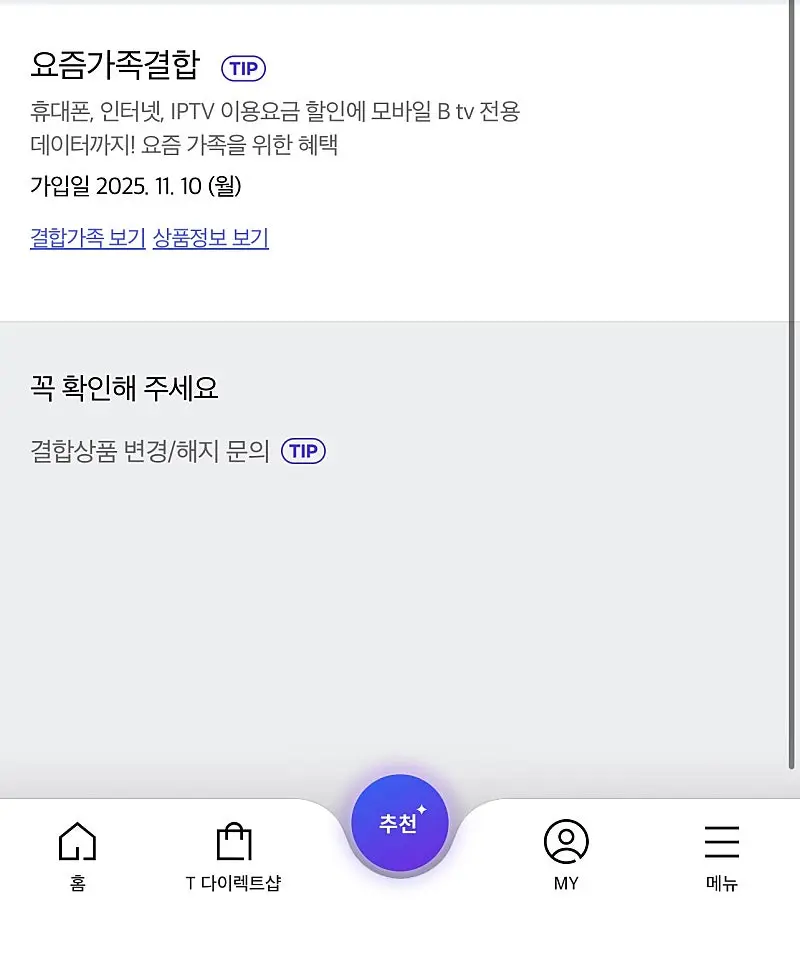Open the 추천 floating button
The width and height of the screenshot is (800, 973).
[400, 823]
